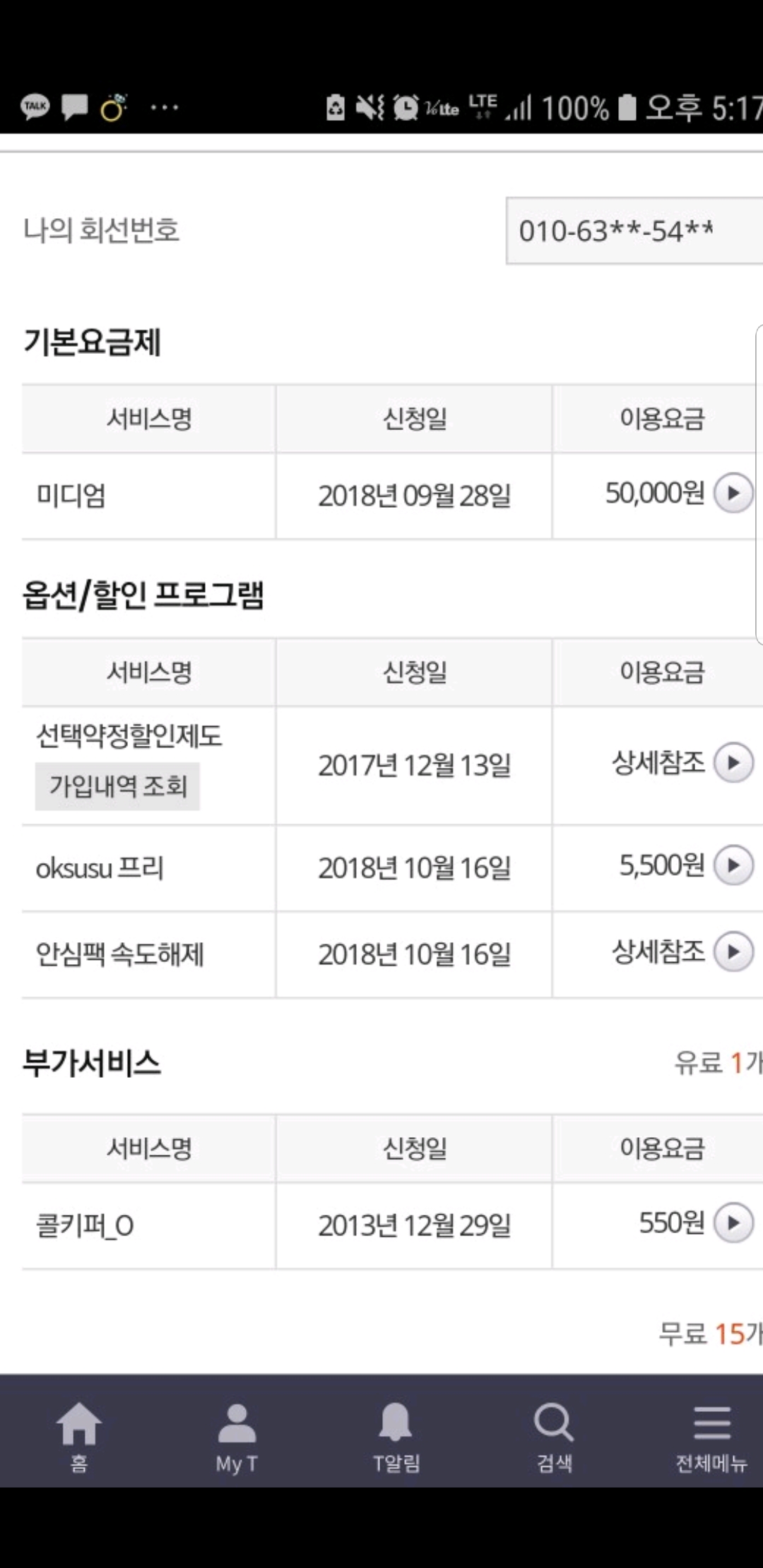This screenshot has height=1568, width=763.
Task: Open details arrow for oksusu 프리
Action: click(733, 865)
